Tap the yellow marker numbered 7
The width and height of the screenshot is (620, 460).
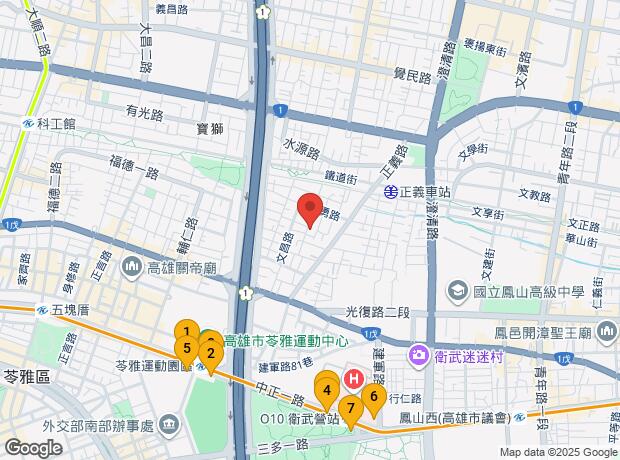[350, 408]
